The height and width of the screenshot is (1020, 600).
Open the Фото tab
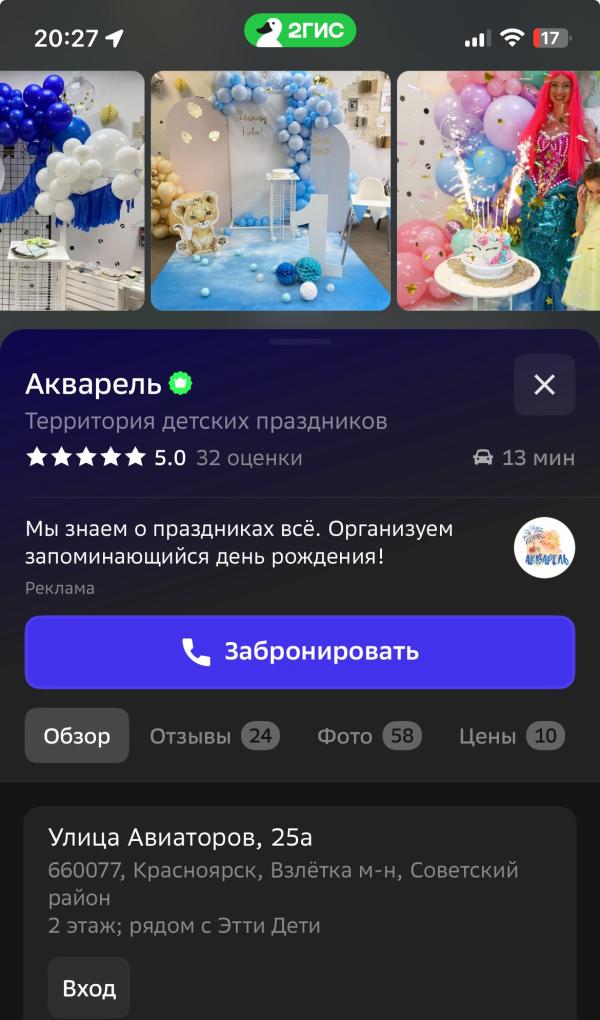369,737
